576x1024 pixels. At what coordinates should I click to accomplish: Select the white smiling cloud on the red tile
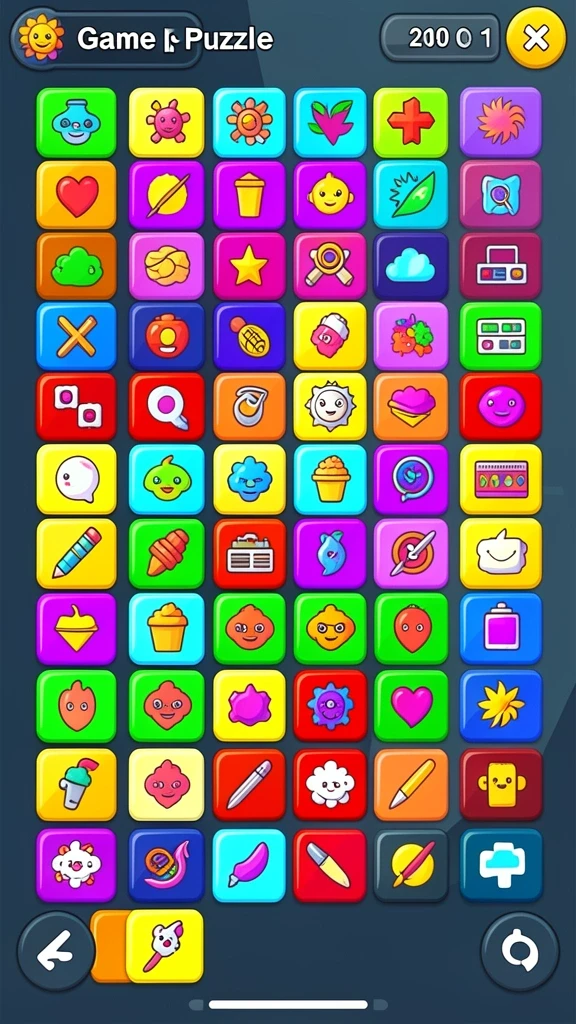click(330, 784)
